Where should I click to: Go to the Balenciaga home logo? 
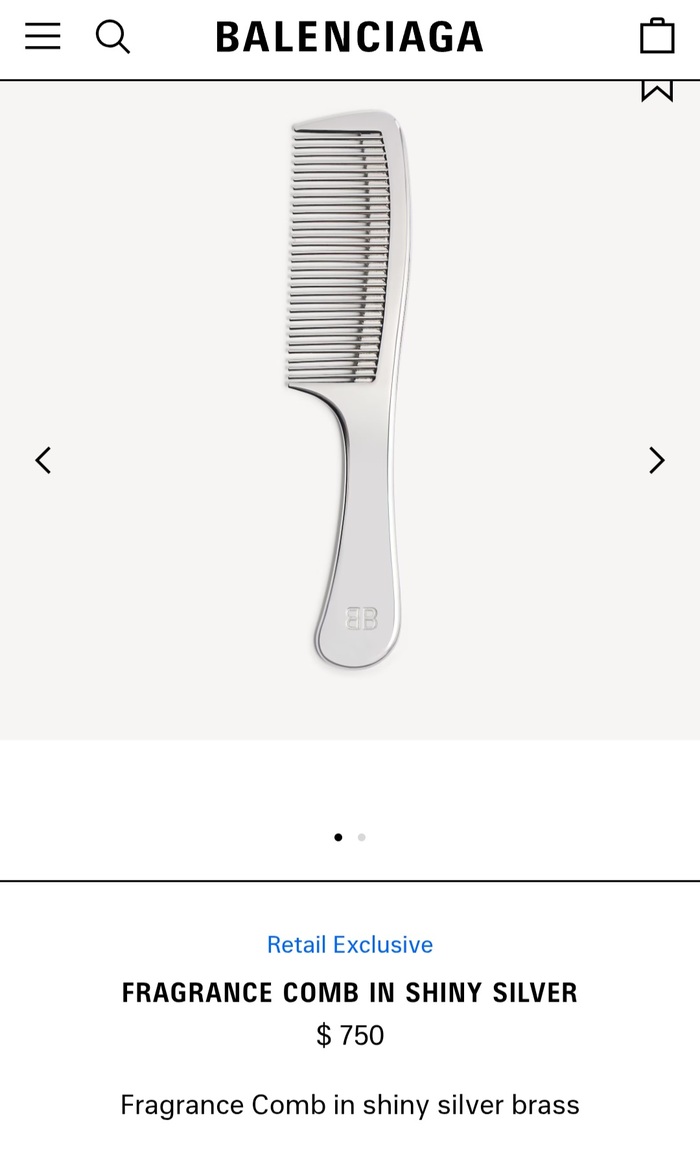point(349,38)
